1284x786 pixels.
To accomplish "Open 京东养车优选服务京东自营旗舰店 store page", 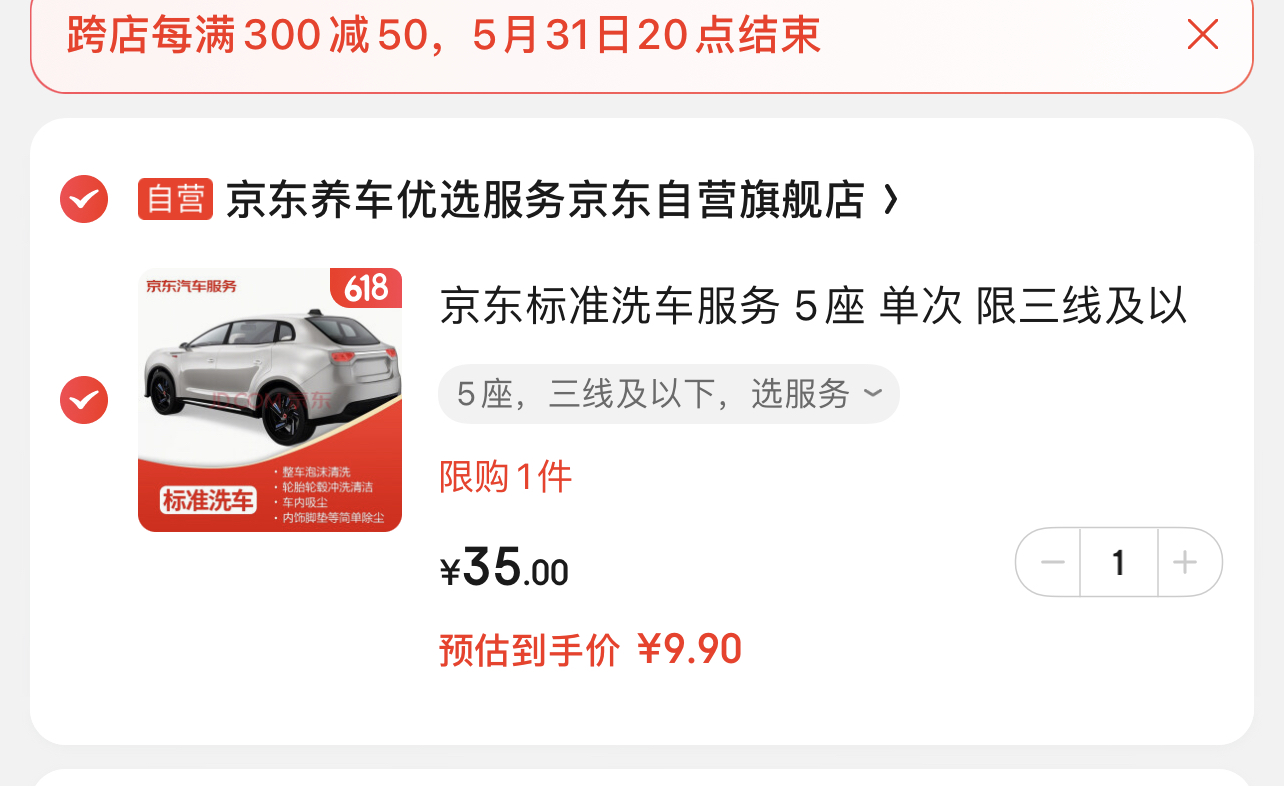I will click(x=545, y=200).
